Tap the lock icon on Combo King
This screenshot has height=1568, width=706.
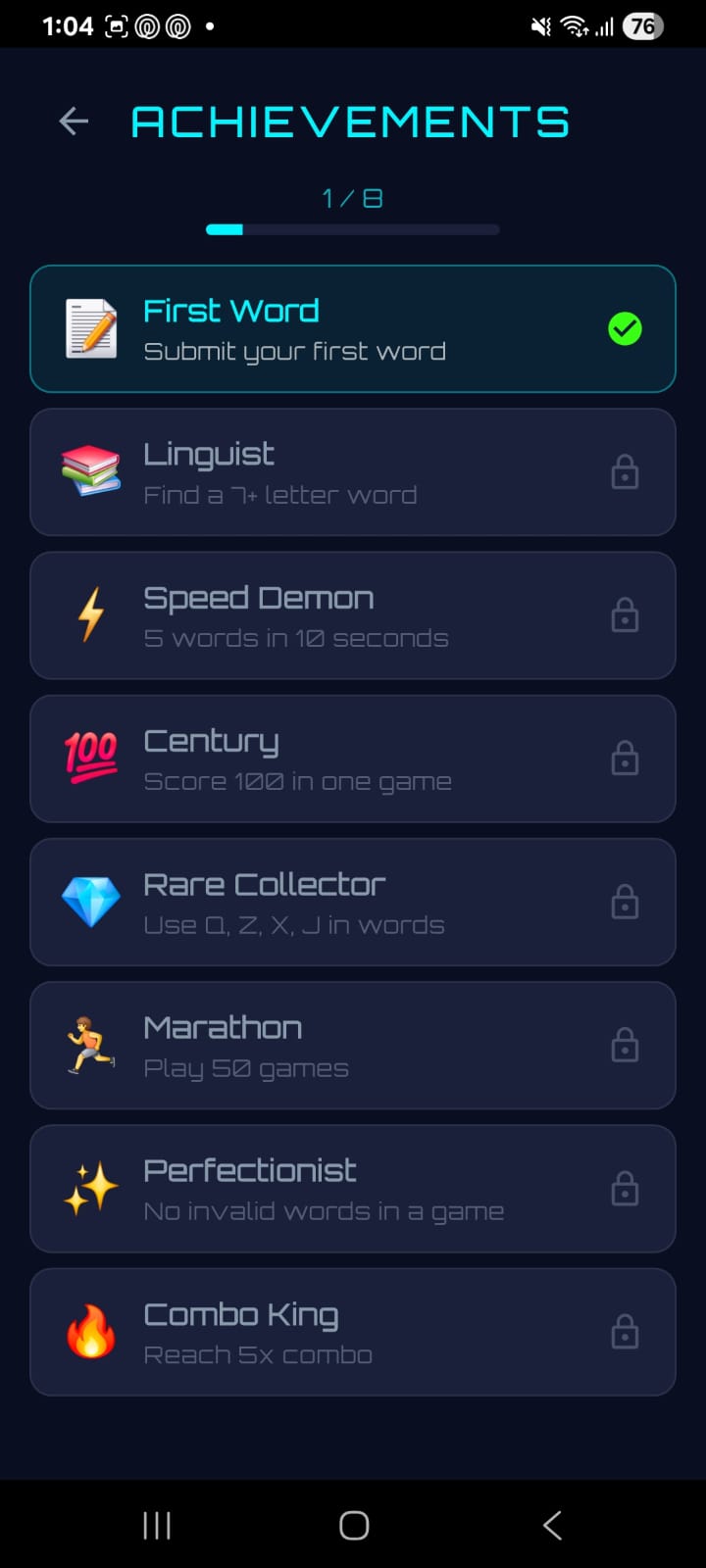tap(625, 1331)
